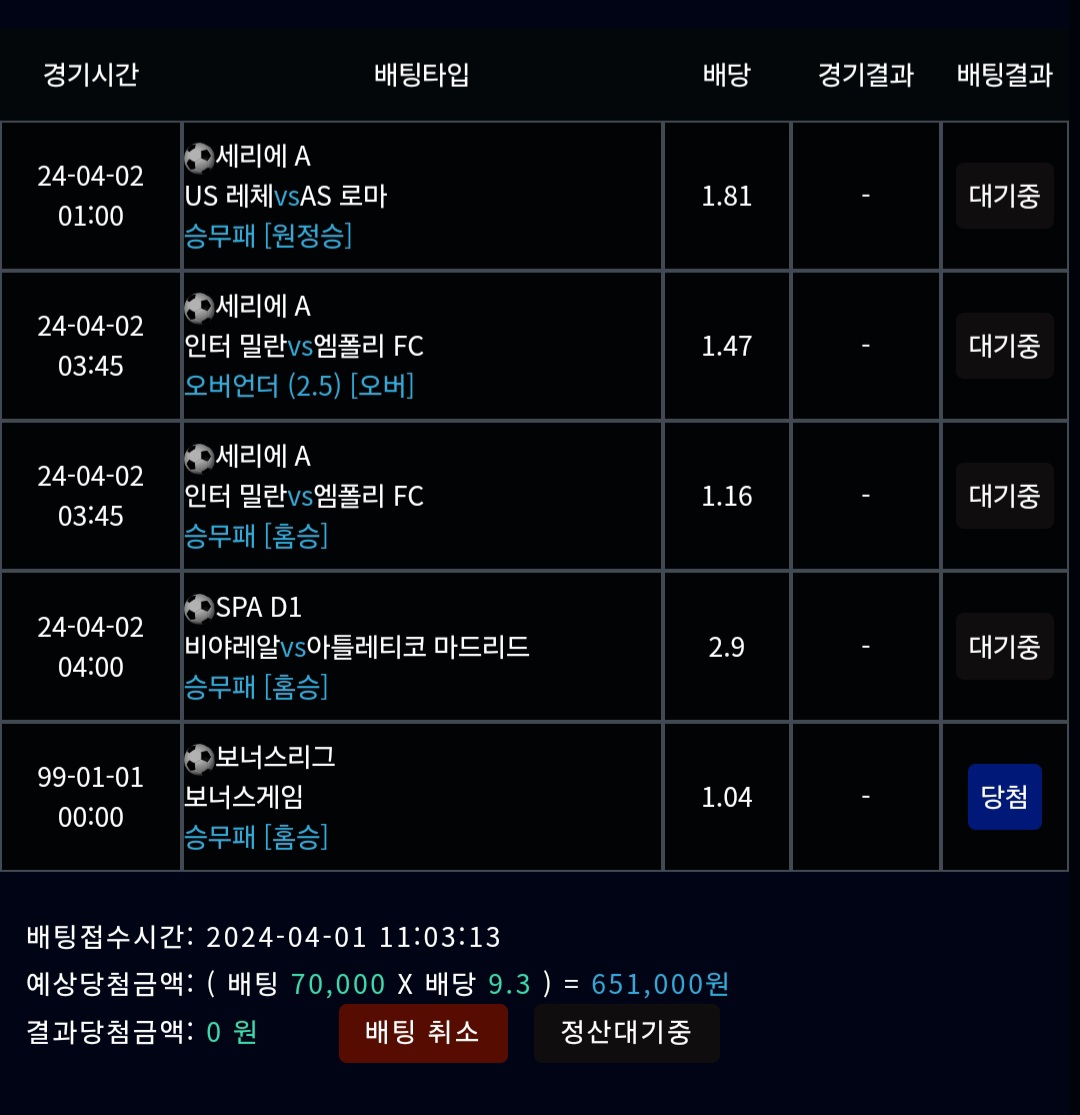
Task: Tap the 정산대기중 button
Action: (x=626, y=1033)
